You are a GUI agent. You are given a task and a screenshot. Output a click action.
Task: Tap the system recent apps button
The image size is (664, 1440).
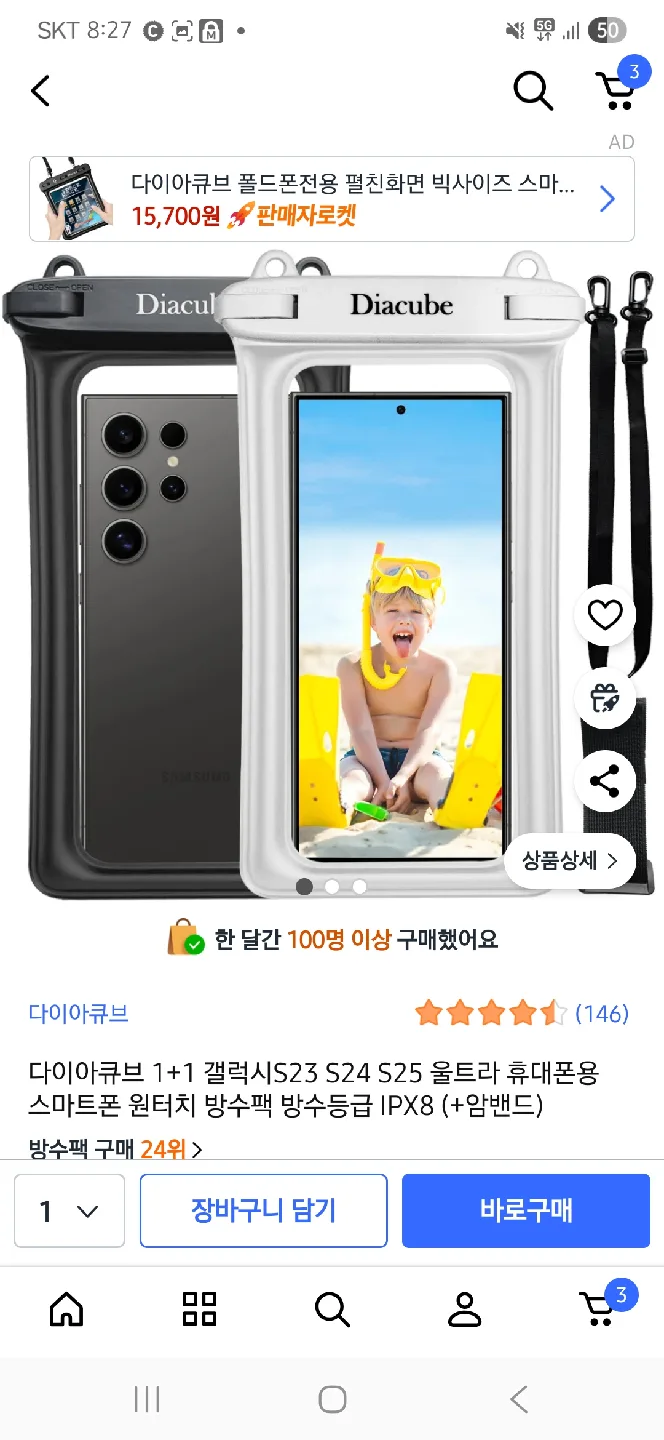click(x=147, y=1399)
